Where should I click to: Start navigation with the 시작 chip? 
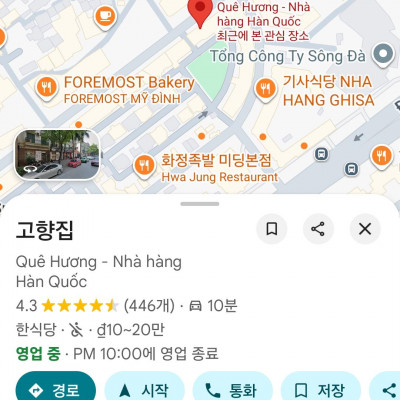(145, 387)
